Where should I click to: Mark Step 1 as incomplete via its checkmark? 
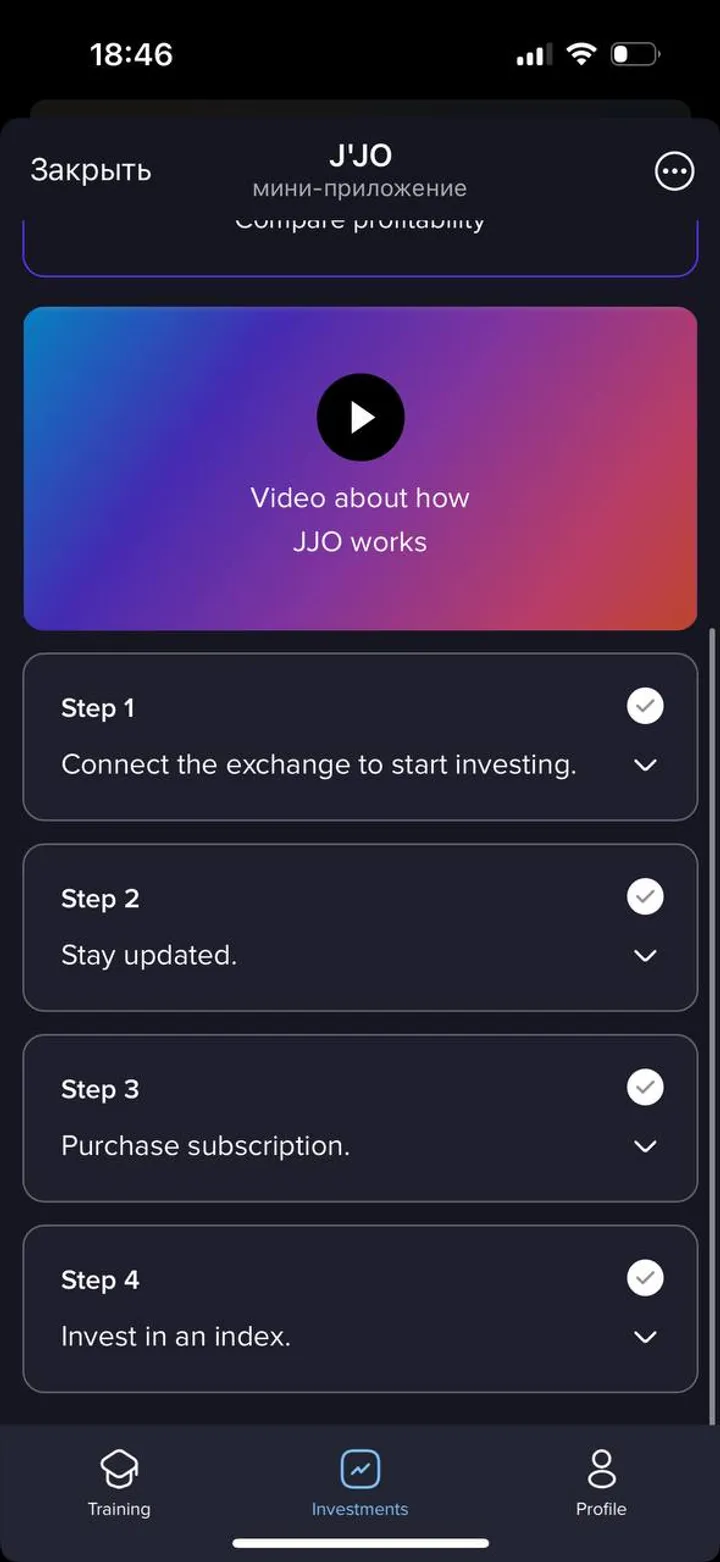tap(645, 706)
